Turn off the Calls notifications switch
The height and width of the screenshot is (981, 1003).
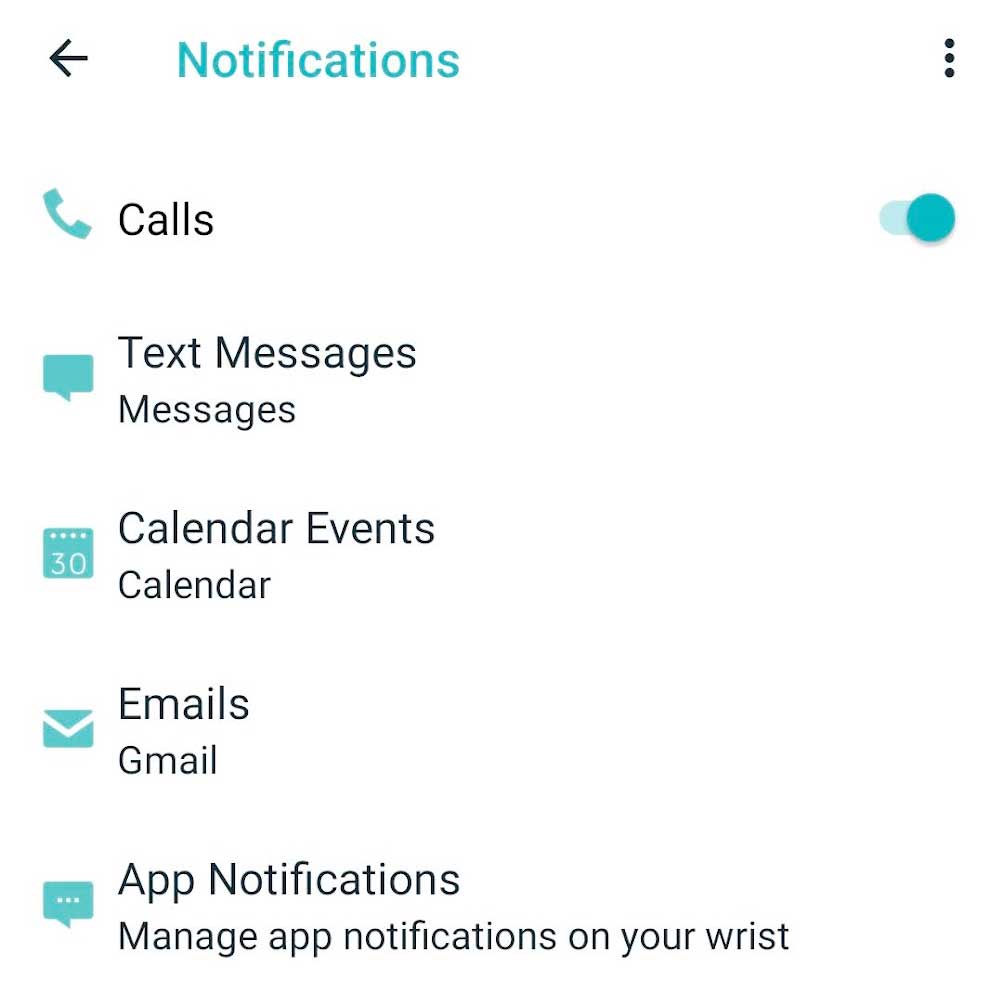point(918,218)
